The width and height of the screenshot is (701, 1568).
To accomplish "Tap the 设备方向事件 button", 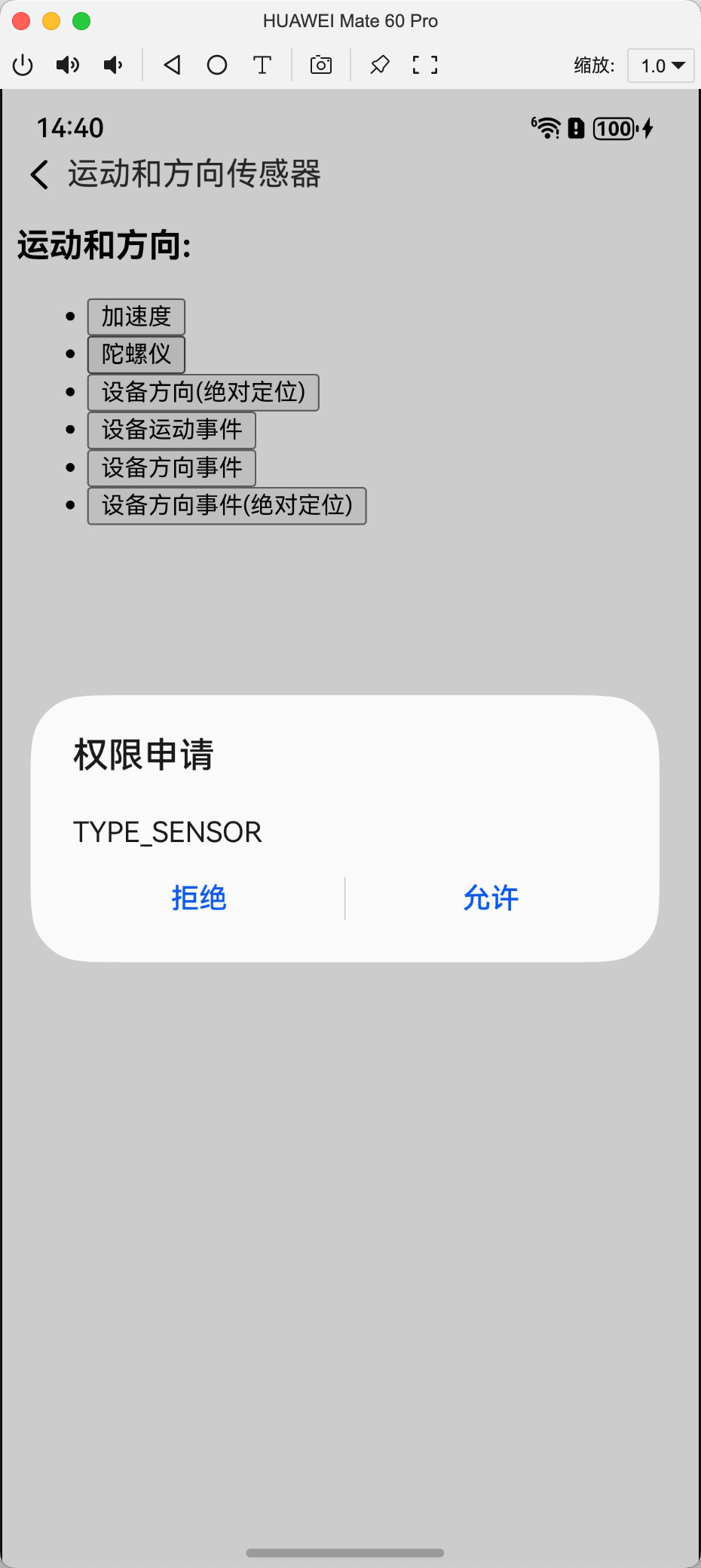I will coord(172,467).
